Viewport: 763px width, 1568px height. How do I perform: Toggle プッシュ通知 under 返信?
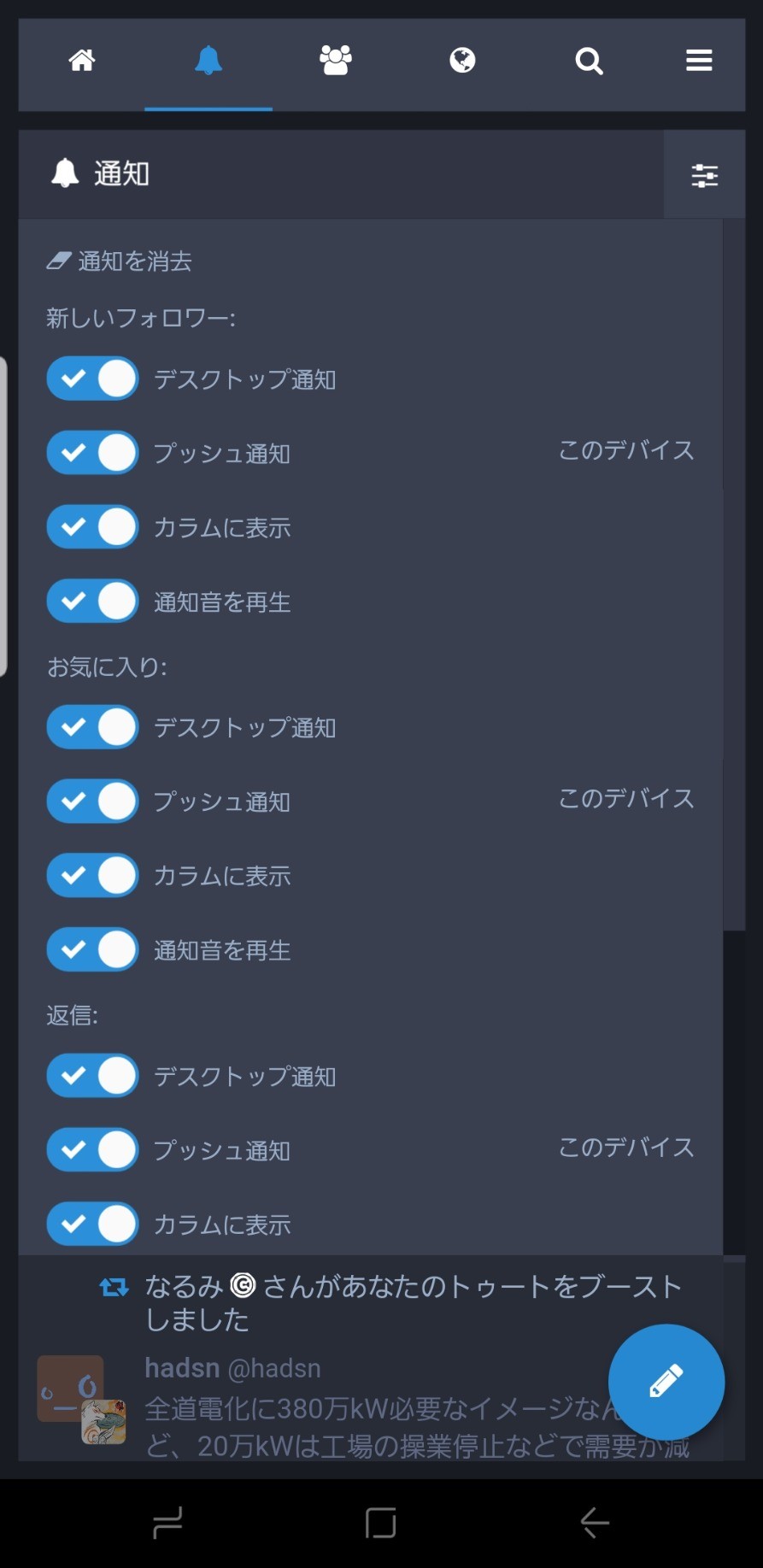(x=92, y=1150)
